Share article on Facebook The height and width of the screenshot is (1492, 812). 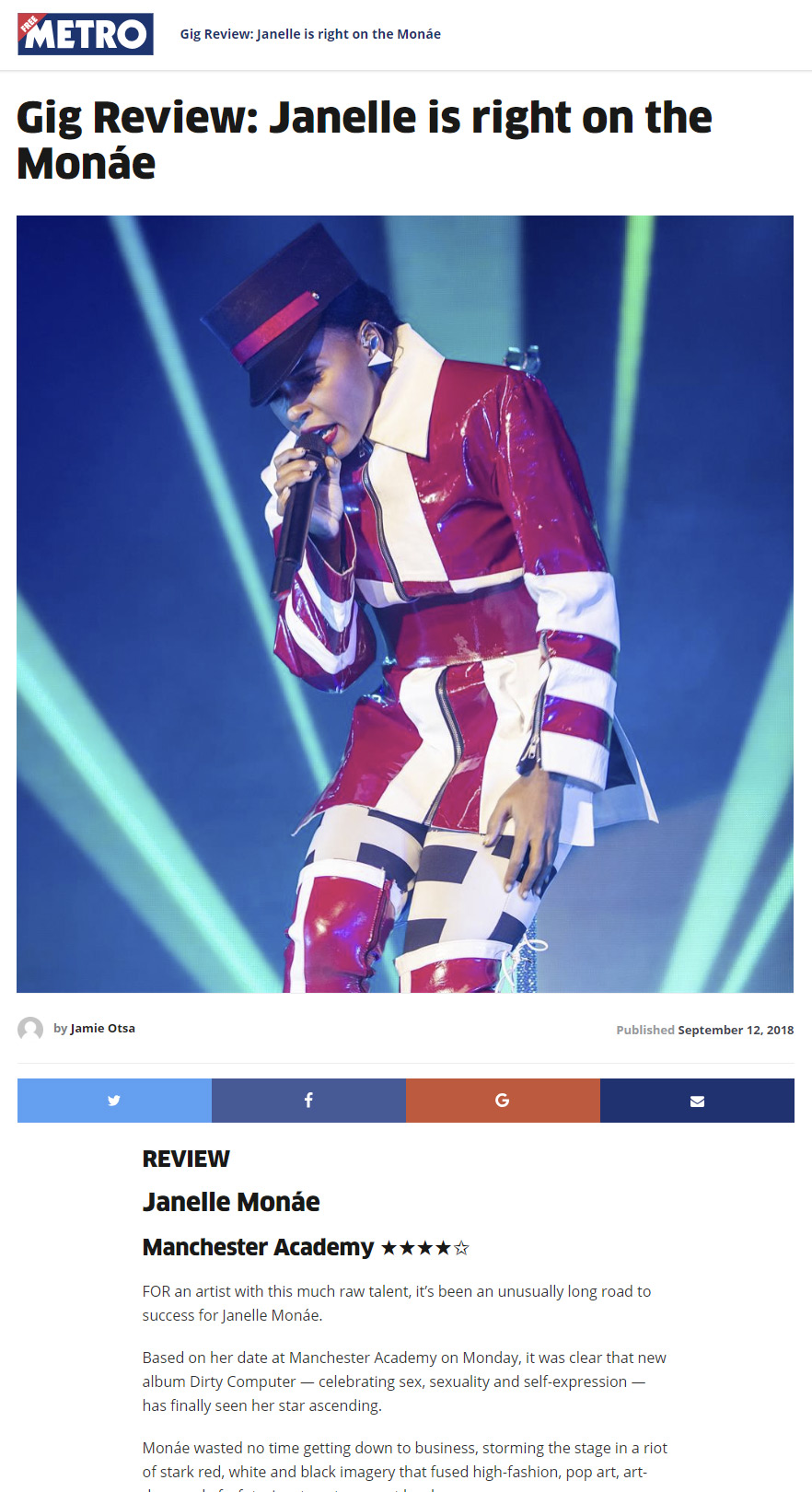(308, 1101)
